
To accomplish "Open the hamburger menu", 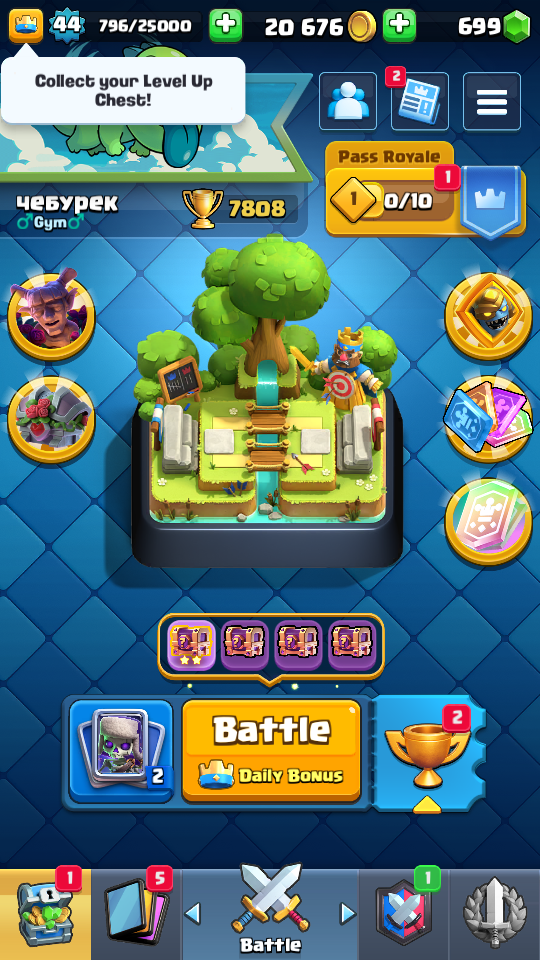I will pos(492,101).
